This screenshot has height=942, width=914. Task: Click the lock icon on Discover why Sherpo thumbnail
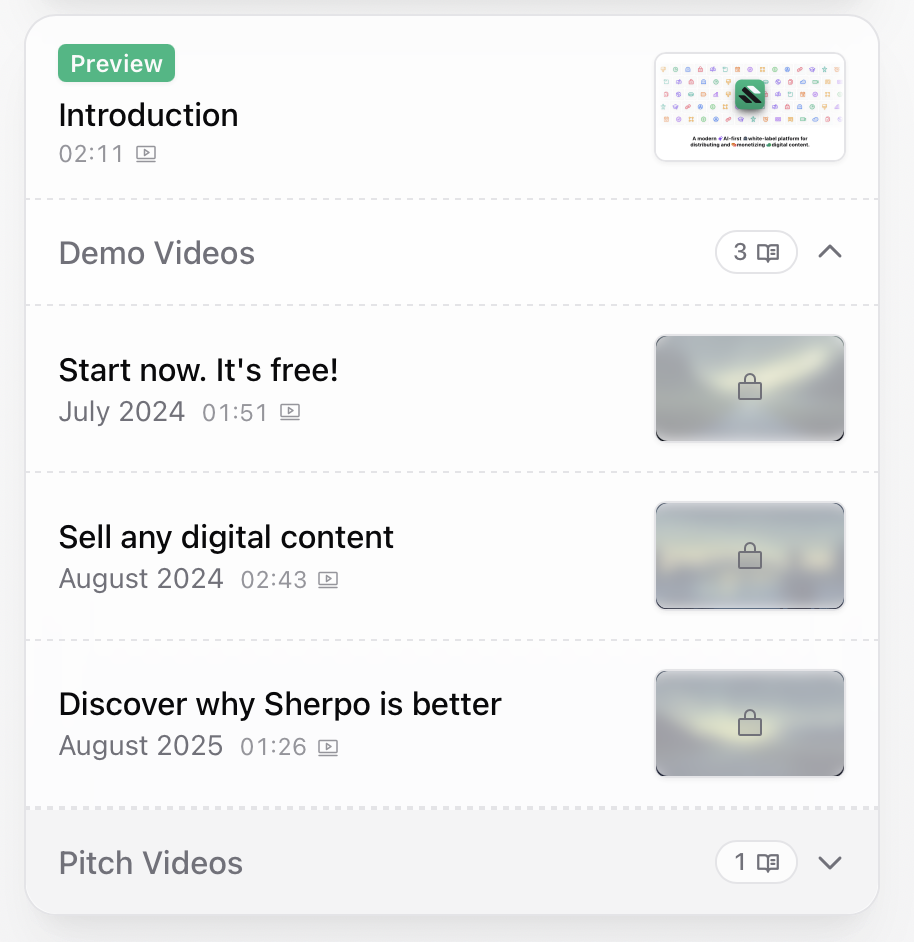click(749, 723)
